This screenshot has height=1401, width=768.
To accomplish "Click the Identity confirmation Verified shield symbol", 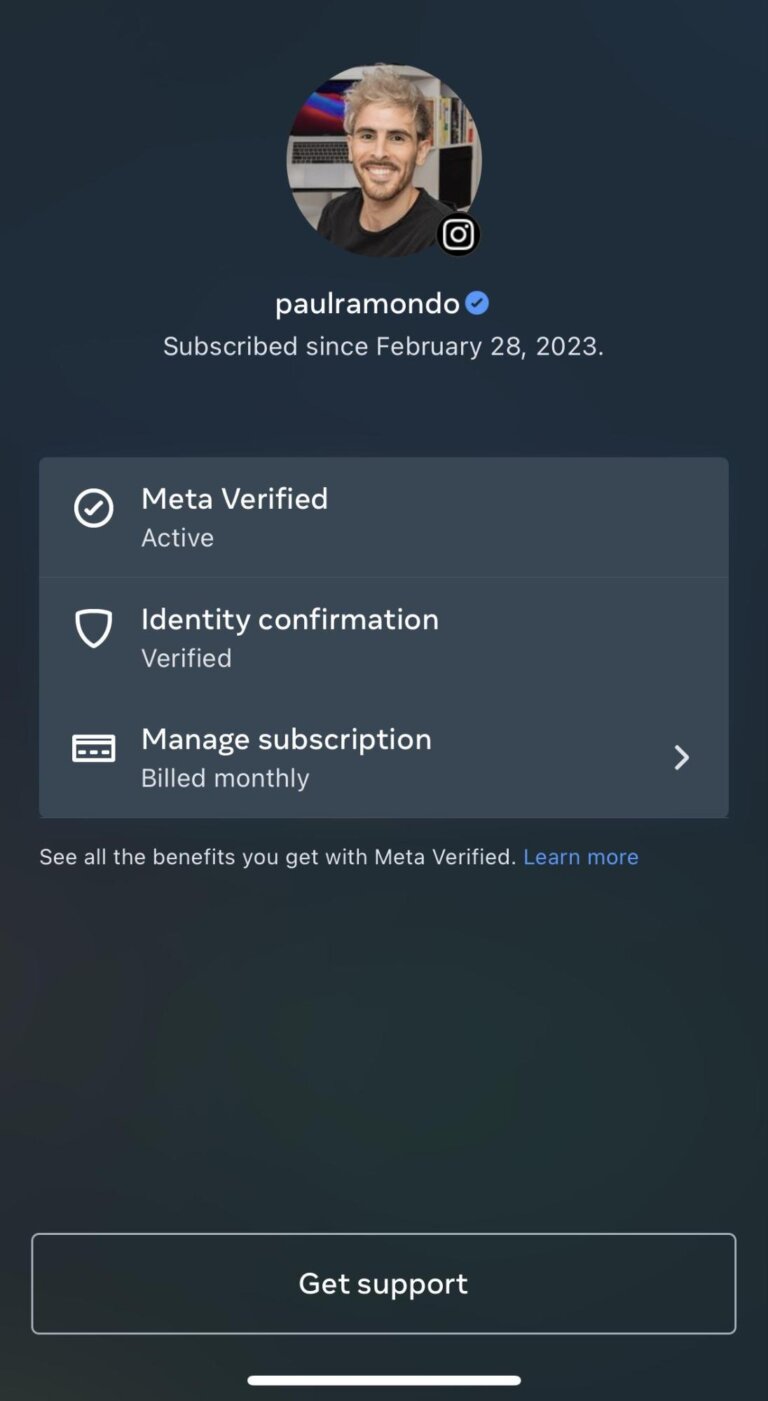I will point(93,628).
